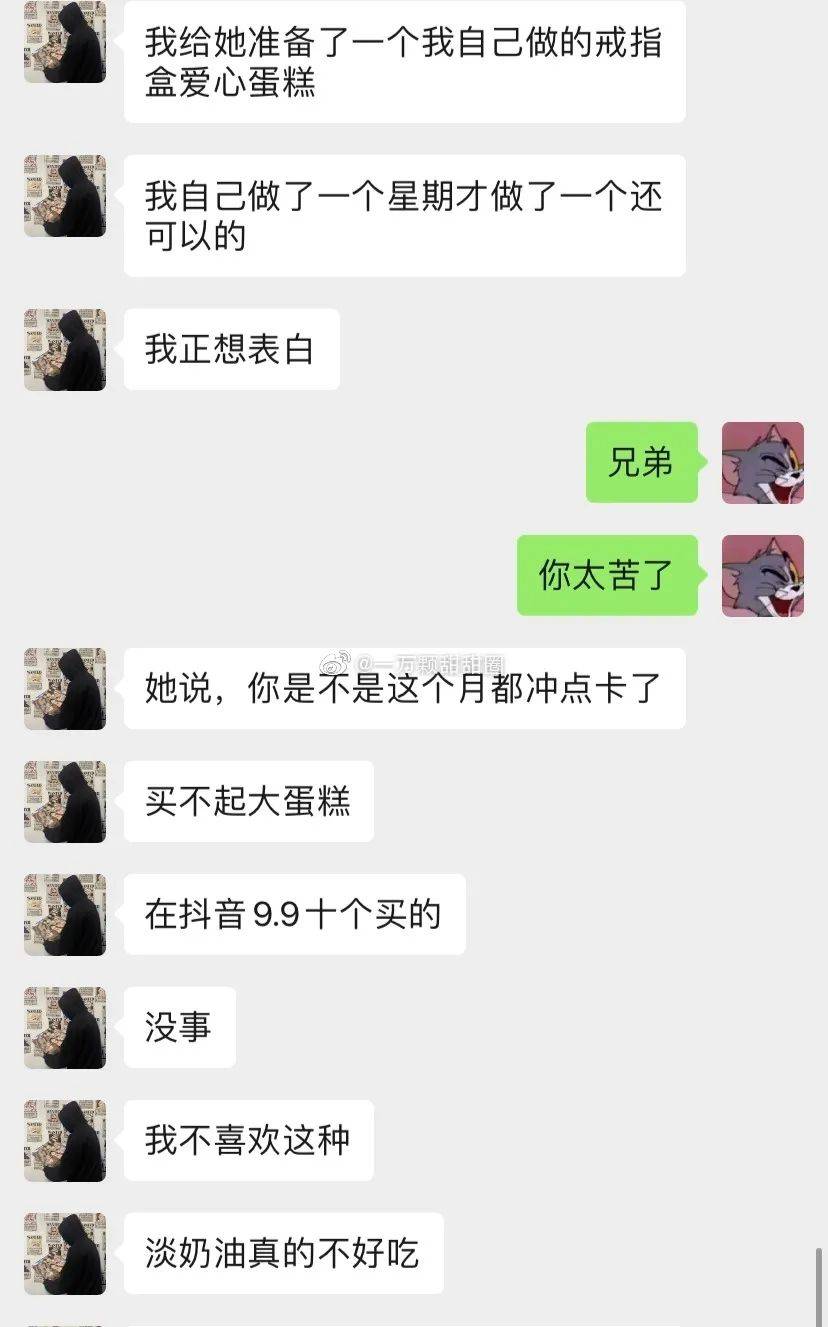
Task: Open the Tom cat avatar next to "你太苦了"
Action: pos(763,575)
